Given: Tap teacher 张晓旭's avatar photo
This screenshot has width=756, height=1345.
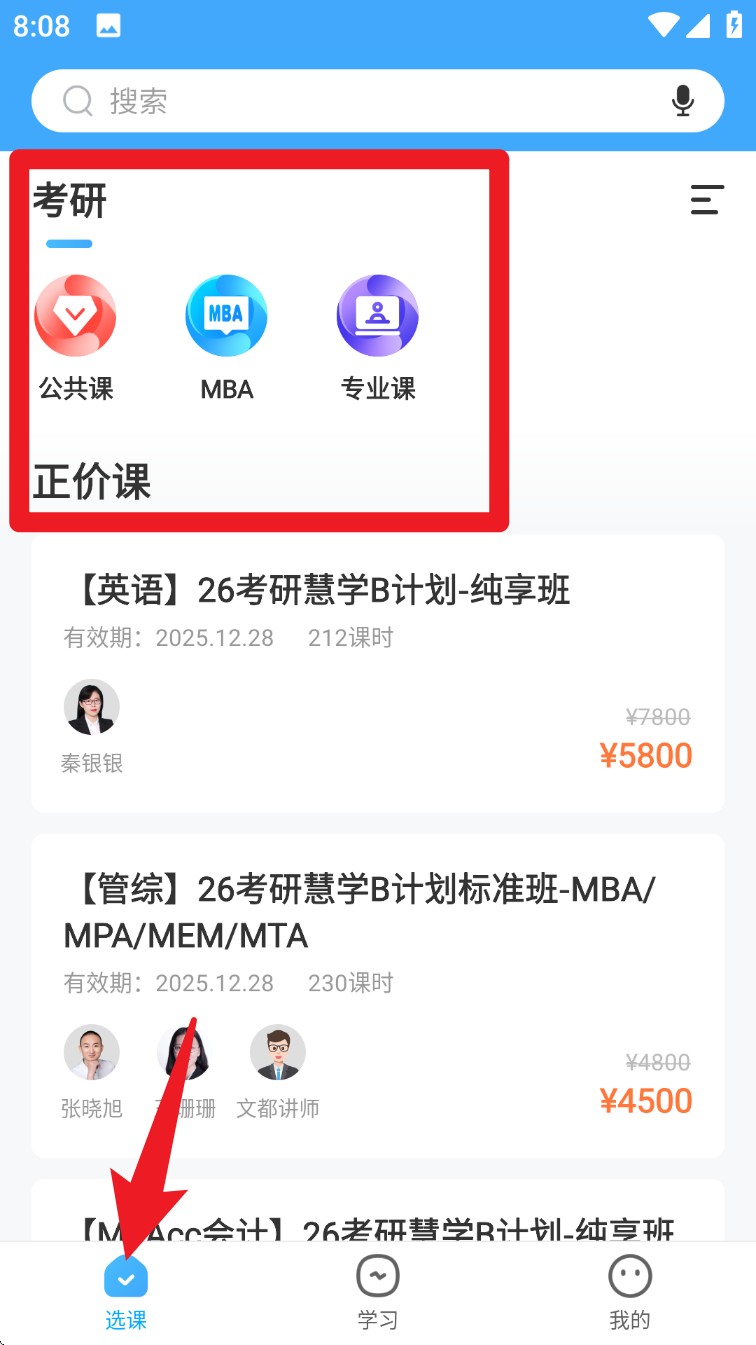Looking at the screenshot, I should 92,1052.
